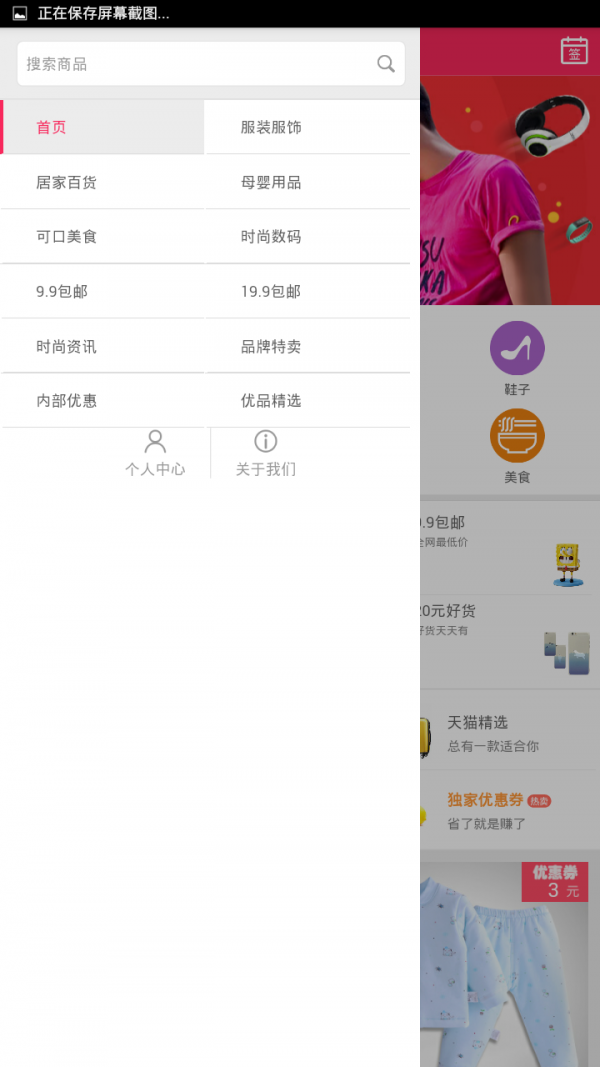Open 优品精选 section
Viewport: 600px width, 1067px height.
point(307,401)
